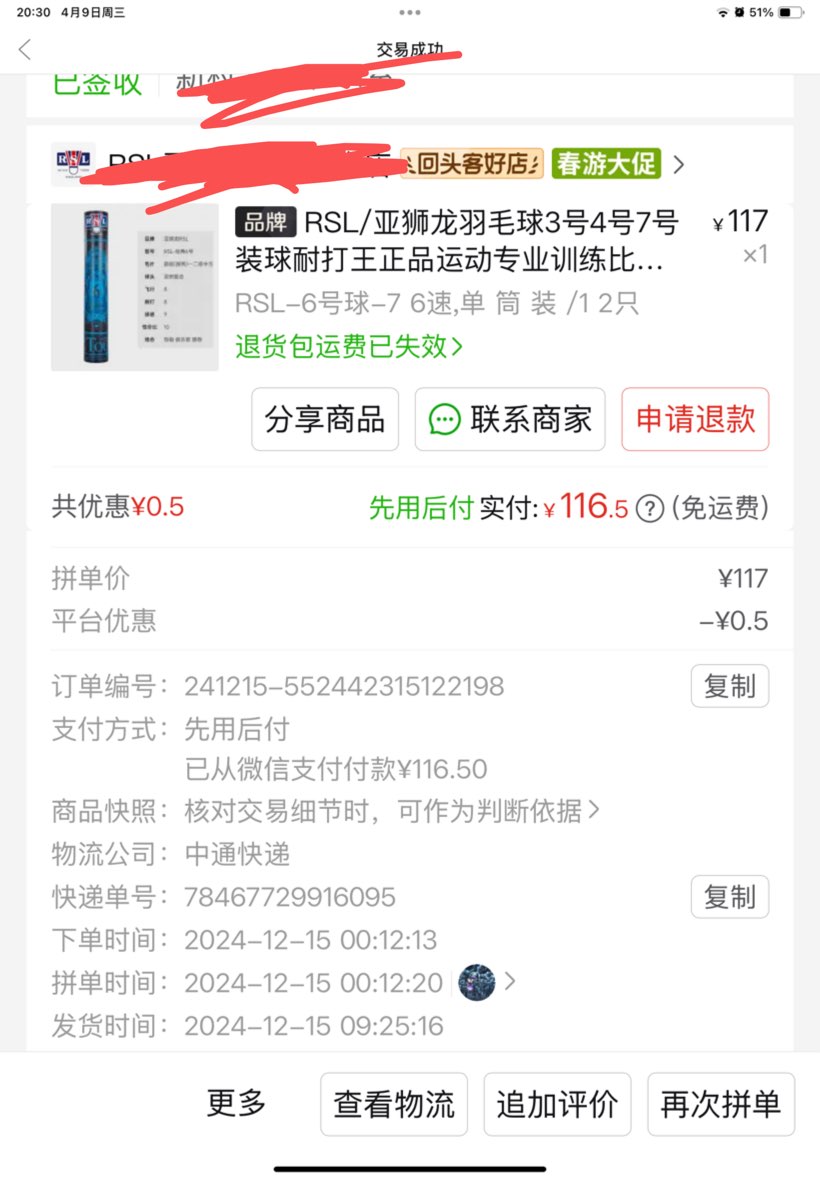Screen dimensions: 820x1180
Task: Open the RSL shuttlecock product image
Action: (134, 287)
